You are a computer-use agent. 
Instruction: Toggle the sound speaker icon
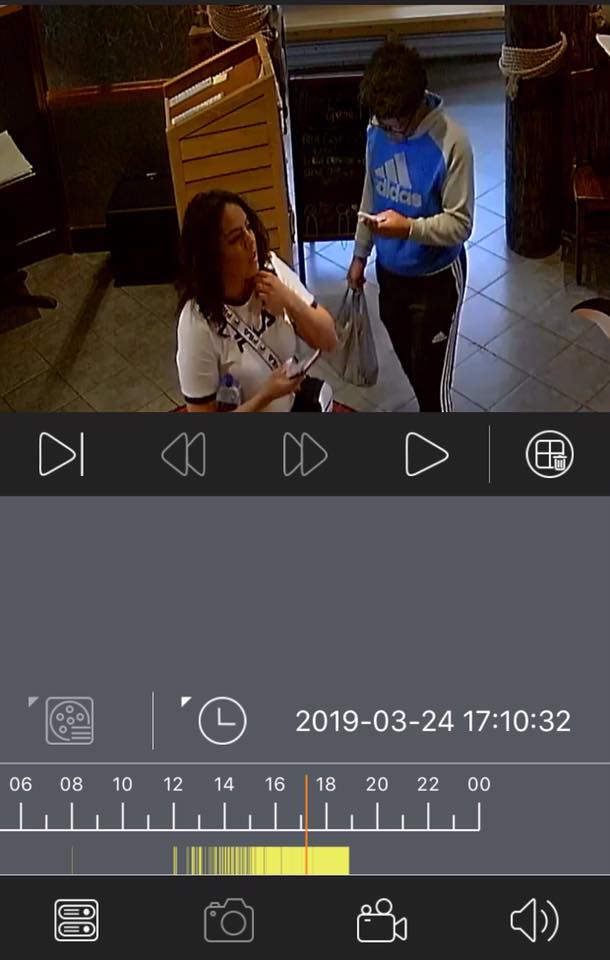click(x=534, y=920)
